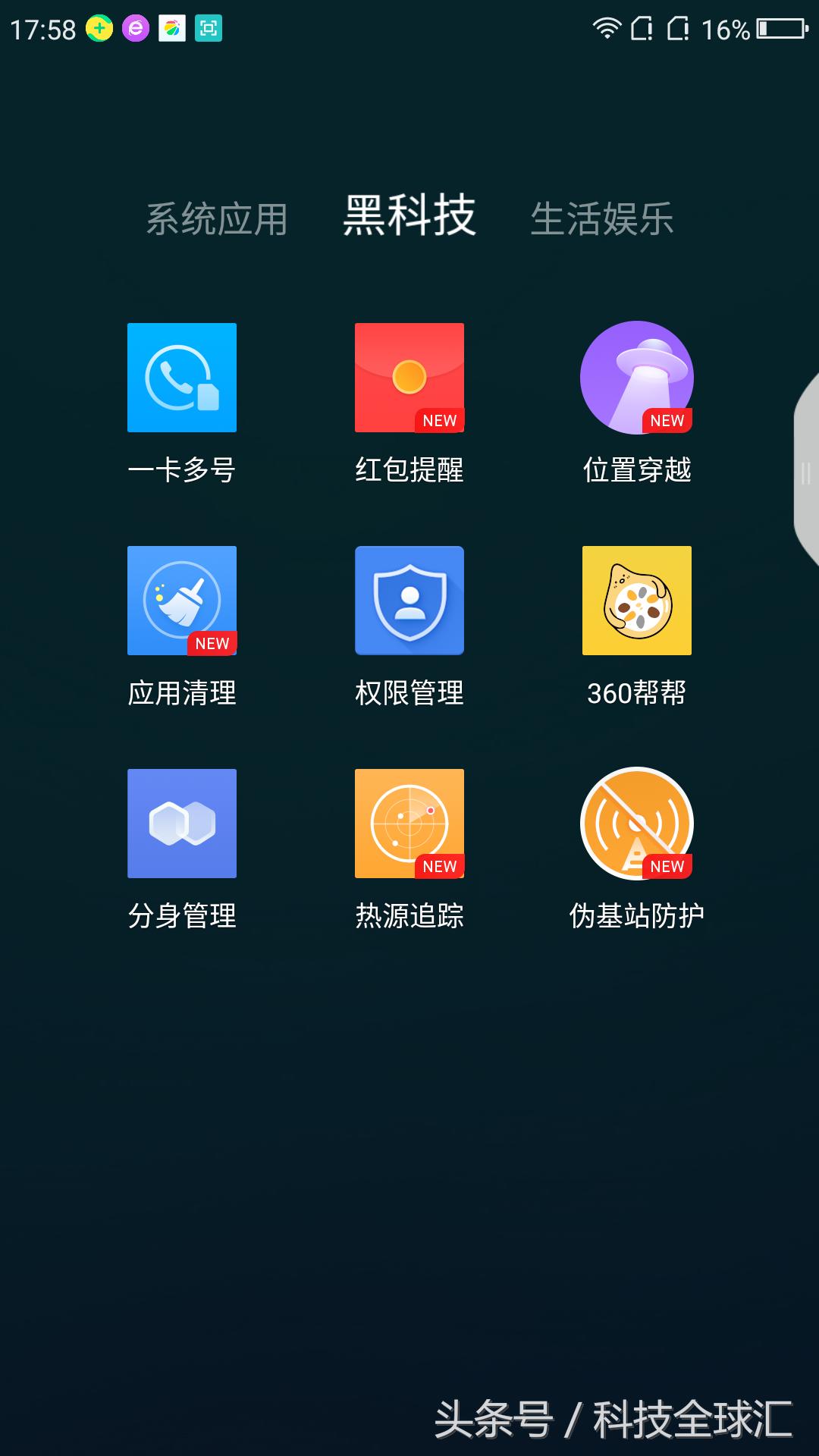Viewport: 819px width, 1456px height.
Task: Open 位置穿越 app
Action: 637,378
